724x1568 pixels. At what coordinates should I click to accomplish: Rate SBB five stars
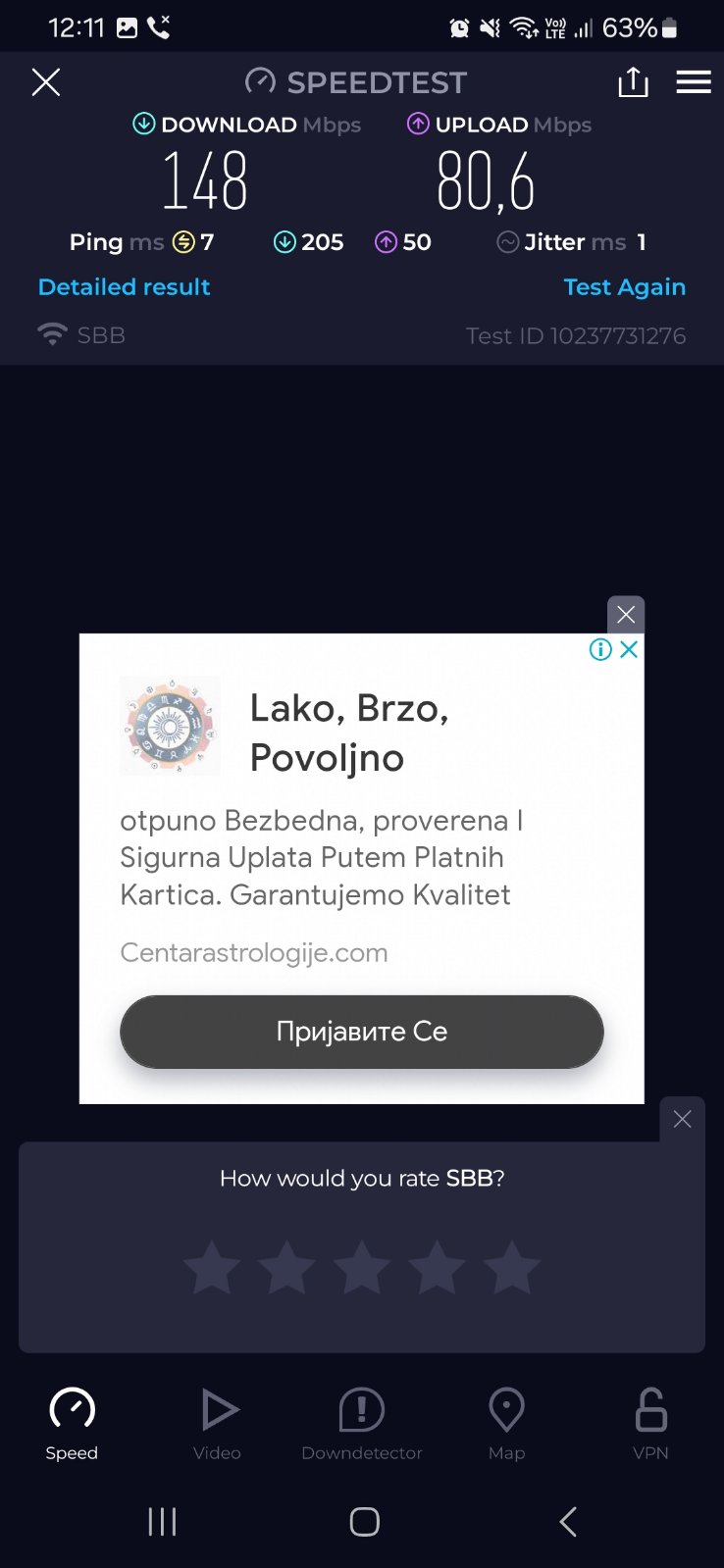coord(511,1267)
